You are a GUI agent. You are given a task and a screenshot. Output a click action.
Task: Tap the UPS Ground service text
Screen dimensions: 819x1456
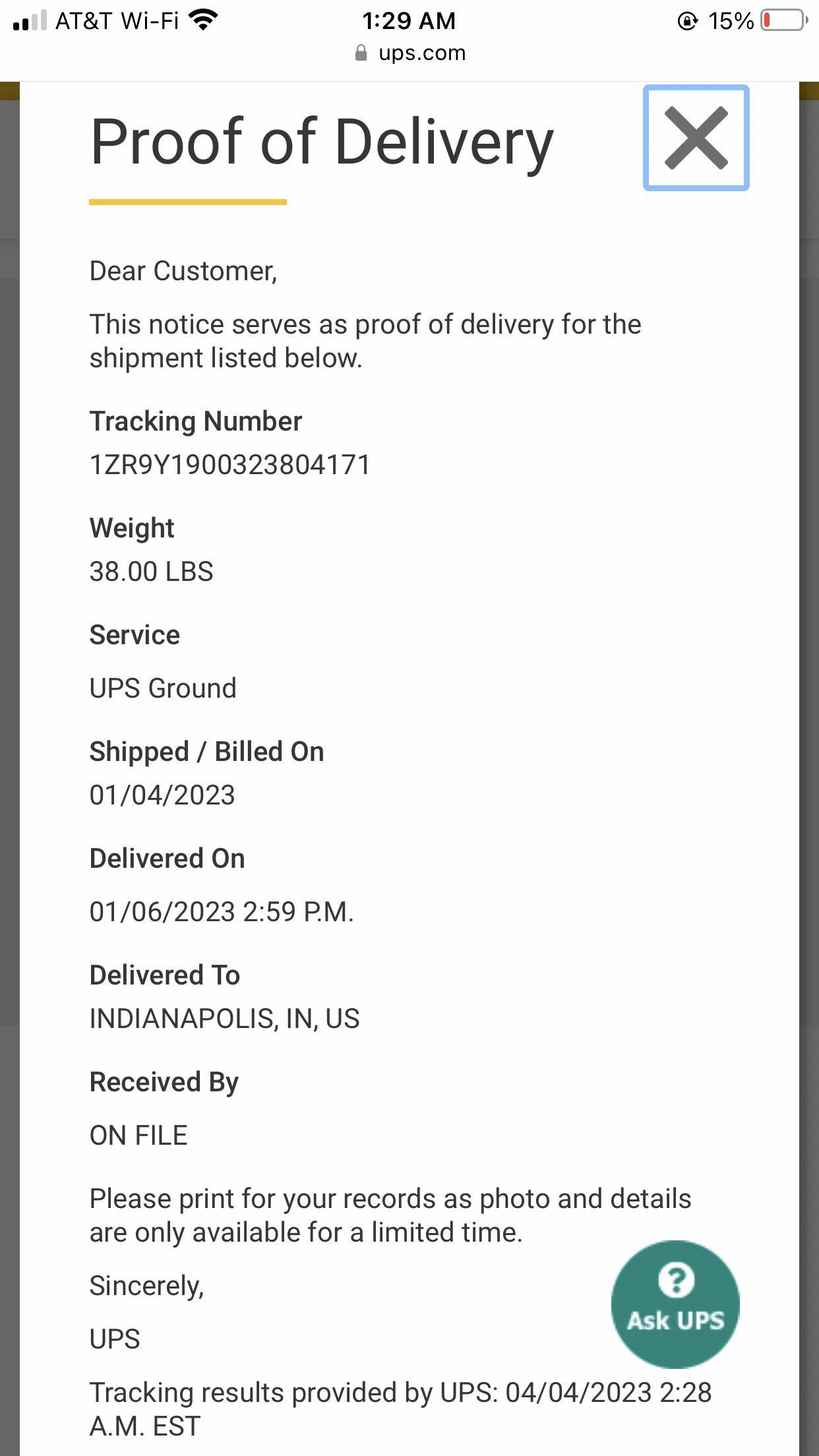163,688
